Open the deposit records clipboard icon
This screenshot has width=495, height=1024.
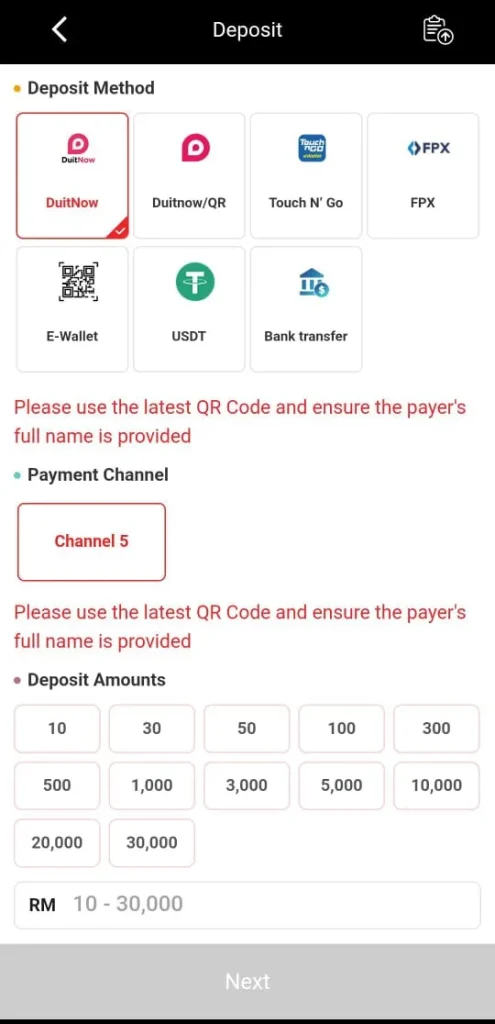(438, 30)
